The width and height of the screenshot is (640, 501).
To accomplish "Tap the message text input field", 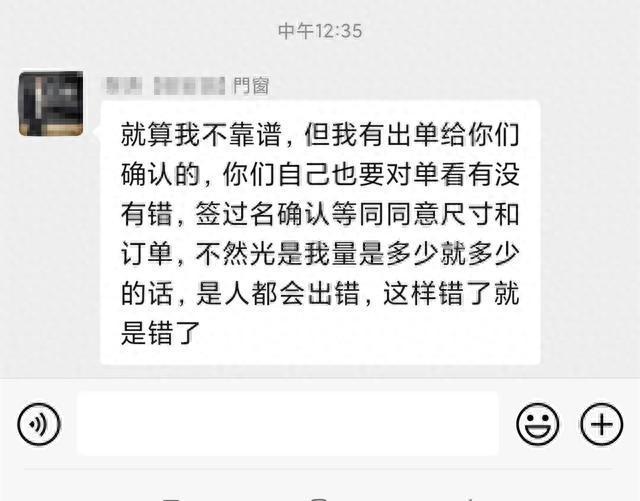I will [287, 424].
